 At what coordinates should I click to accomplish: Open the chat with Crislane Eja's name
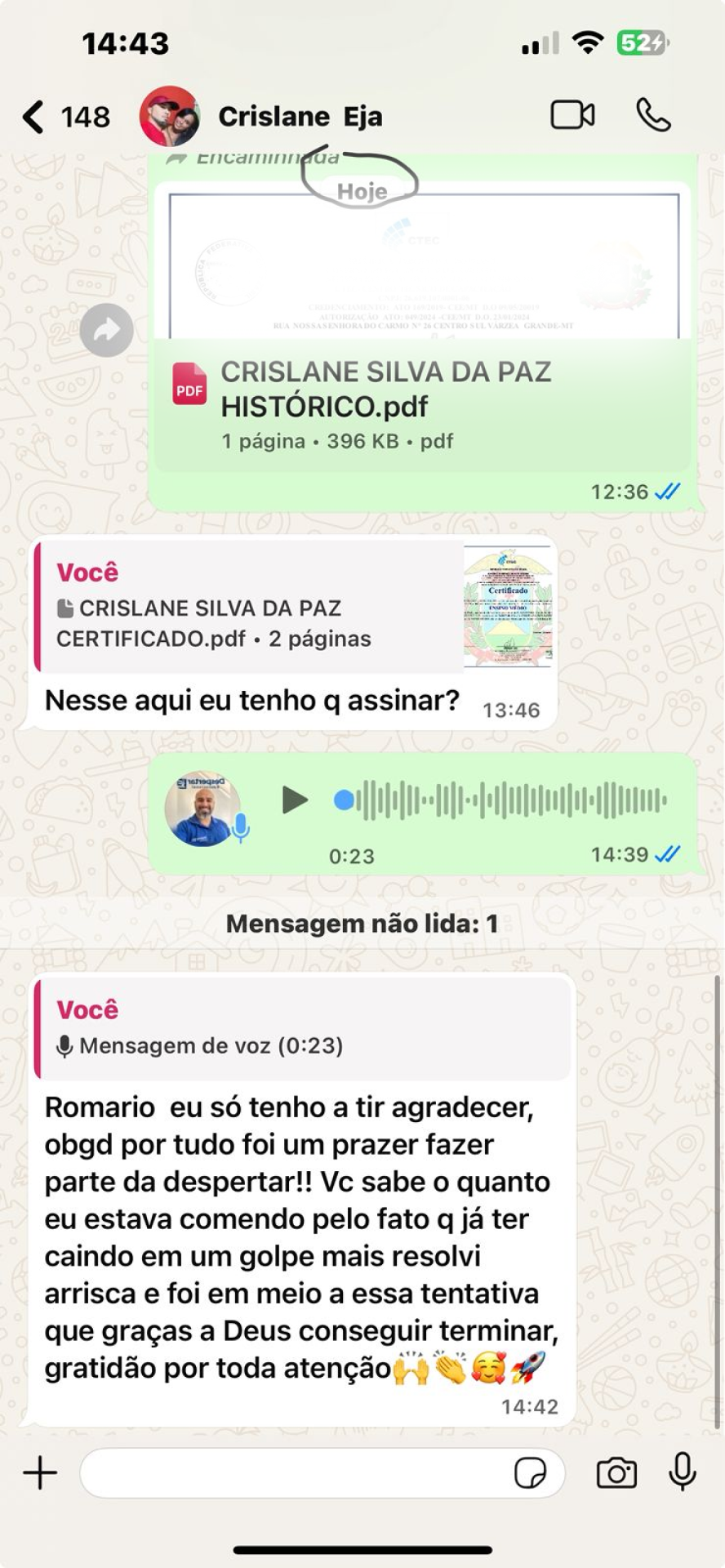click(300, 115)
